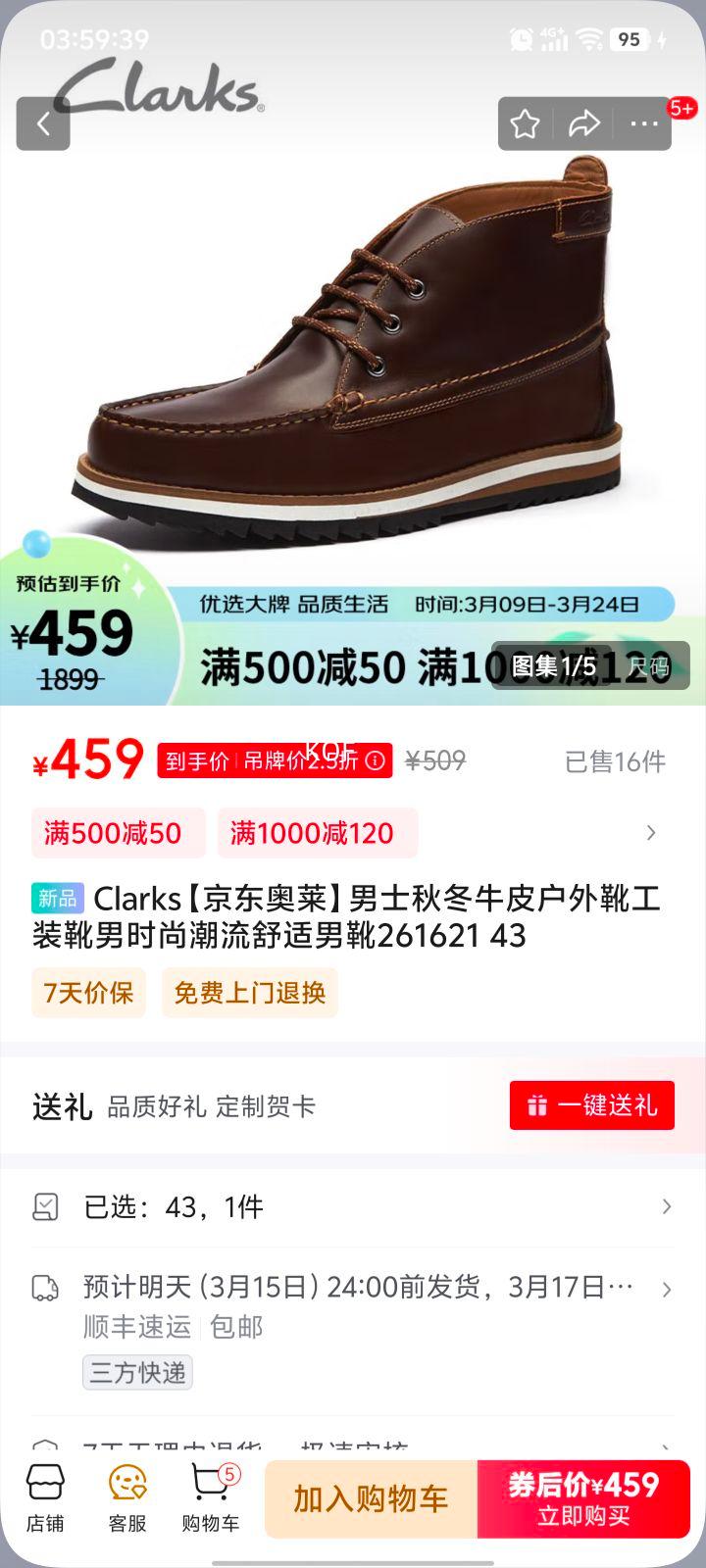Viewport: 706px width, 1568px height.
Task: View 免费上门退换 return policy
Action: pyautogui.click(x=250, y=993)
